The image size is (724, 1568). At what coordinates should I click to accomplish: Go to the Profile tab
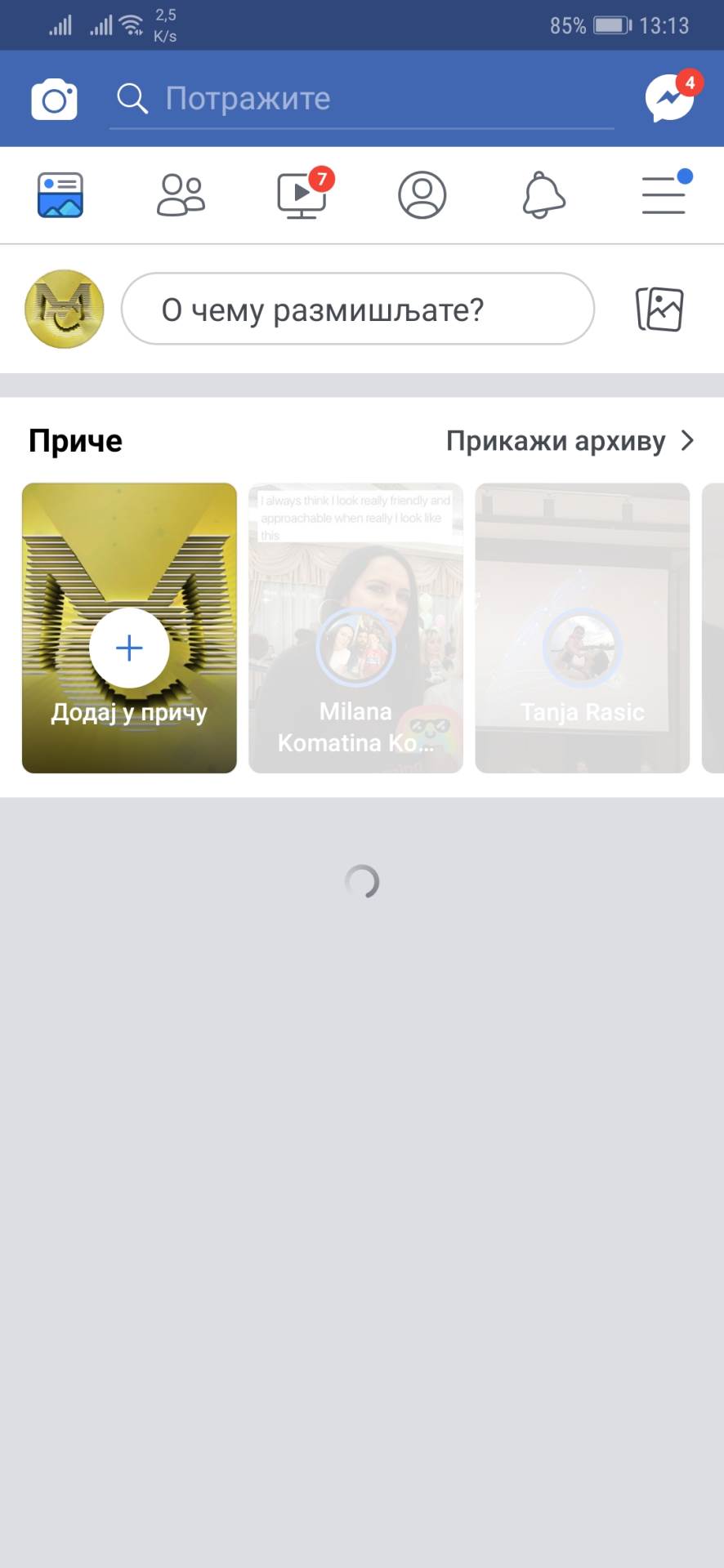422,195
